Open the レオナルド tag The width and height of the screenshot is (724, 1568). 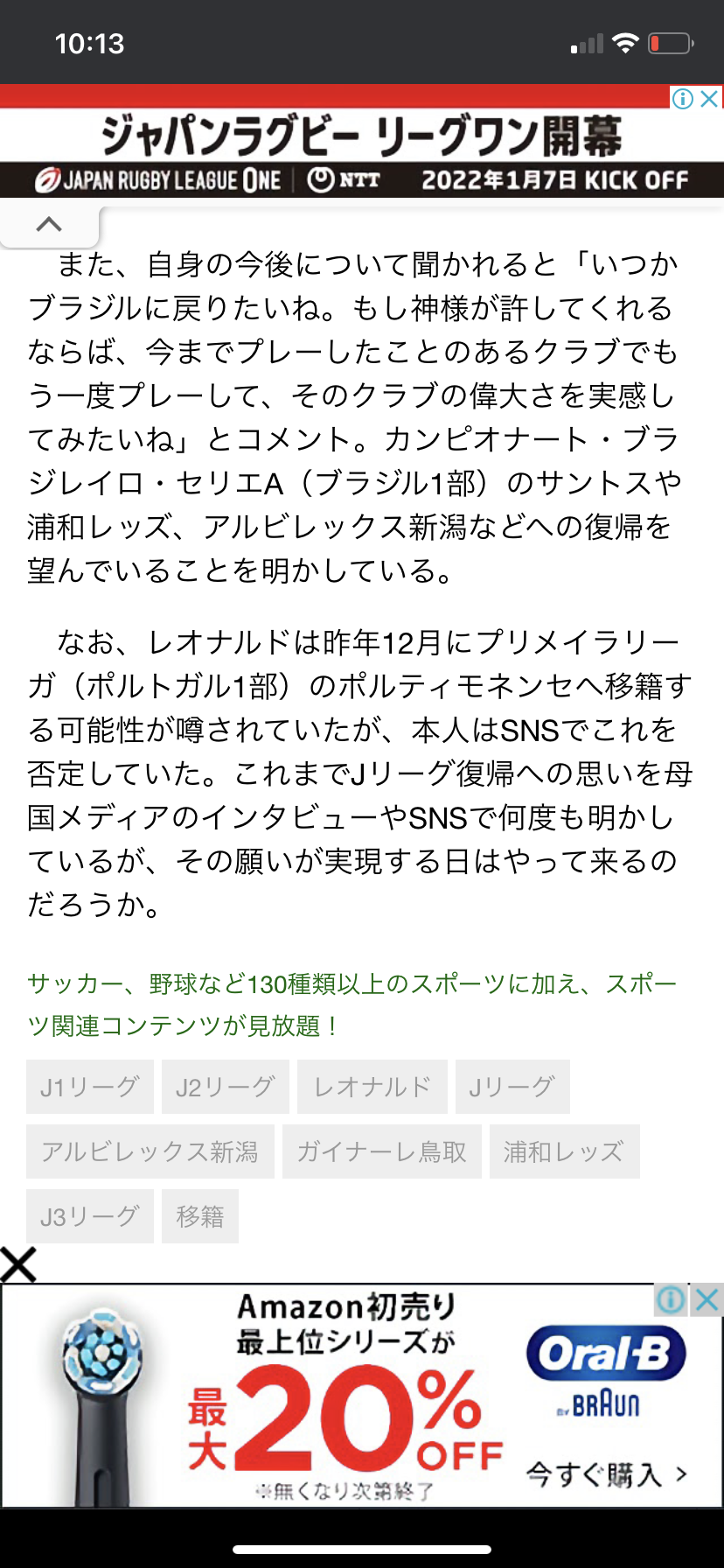click(x=372, y=1087)
